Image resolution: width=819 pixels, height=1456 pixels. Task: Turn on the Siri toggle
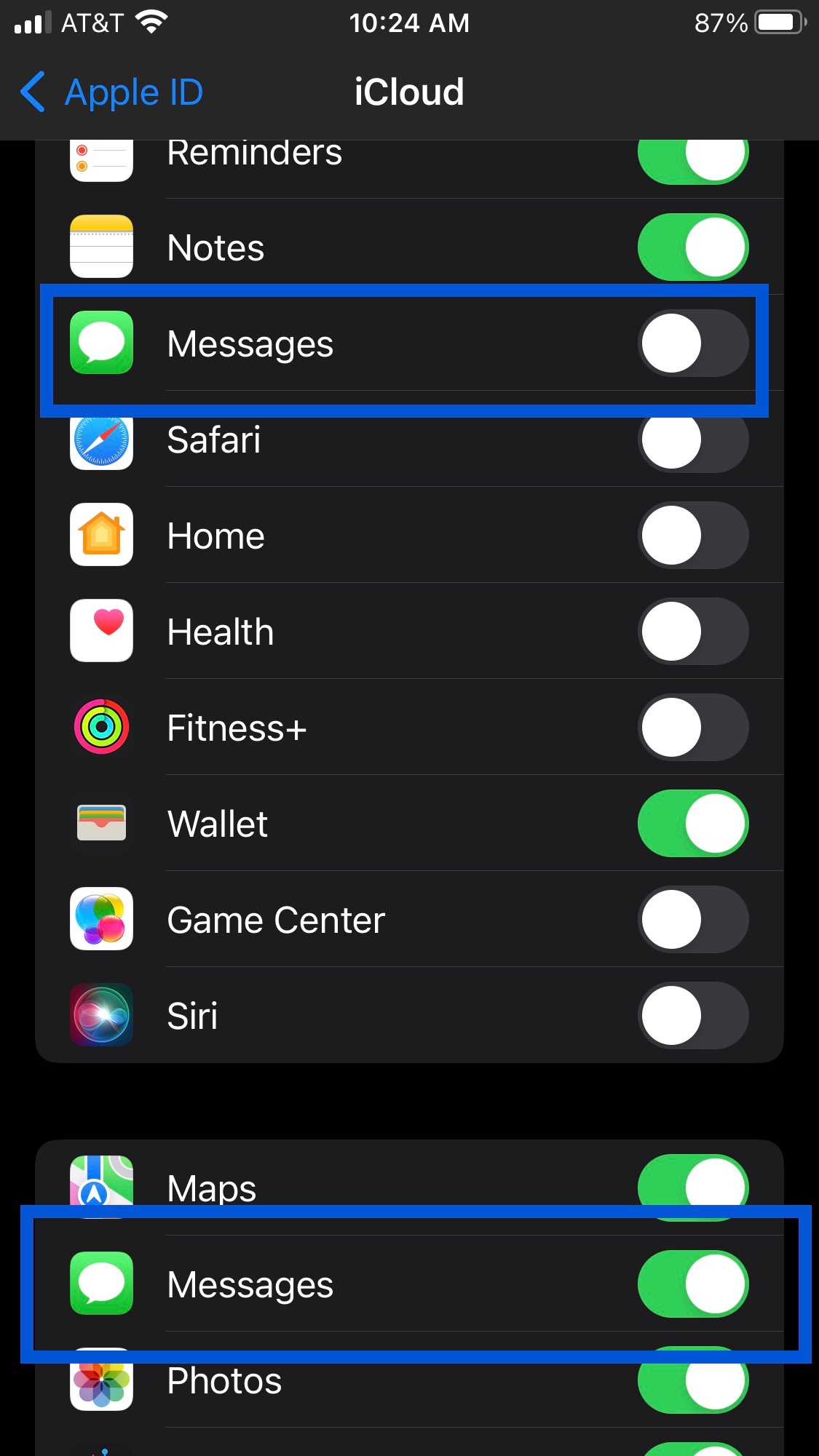pos(693,1016)
